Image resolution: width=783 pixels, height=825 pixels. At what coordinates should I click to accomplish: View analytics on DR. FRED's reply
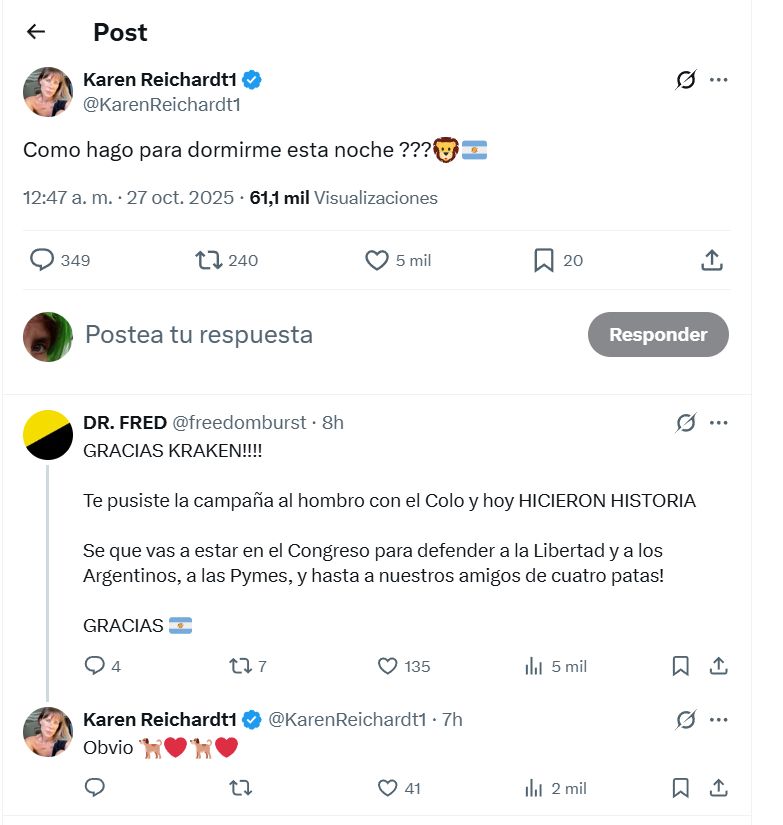pyautogui.click(x=531, y=665)
